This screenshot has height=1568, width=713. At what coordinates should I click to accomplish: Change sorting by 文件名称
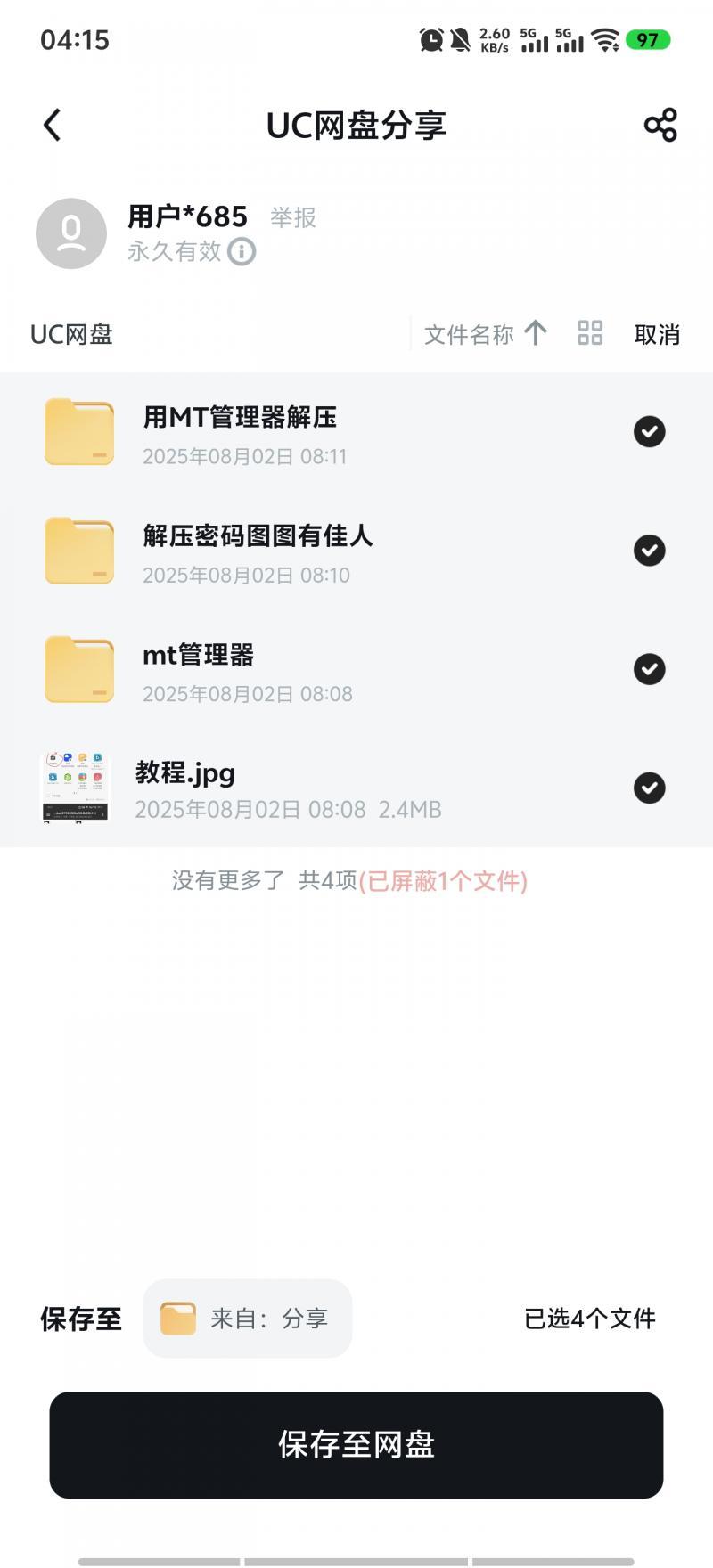484,334
